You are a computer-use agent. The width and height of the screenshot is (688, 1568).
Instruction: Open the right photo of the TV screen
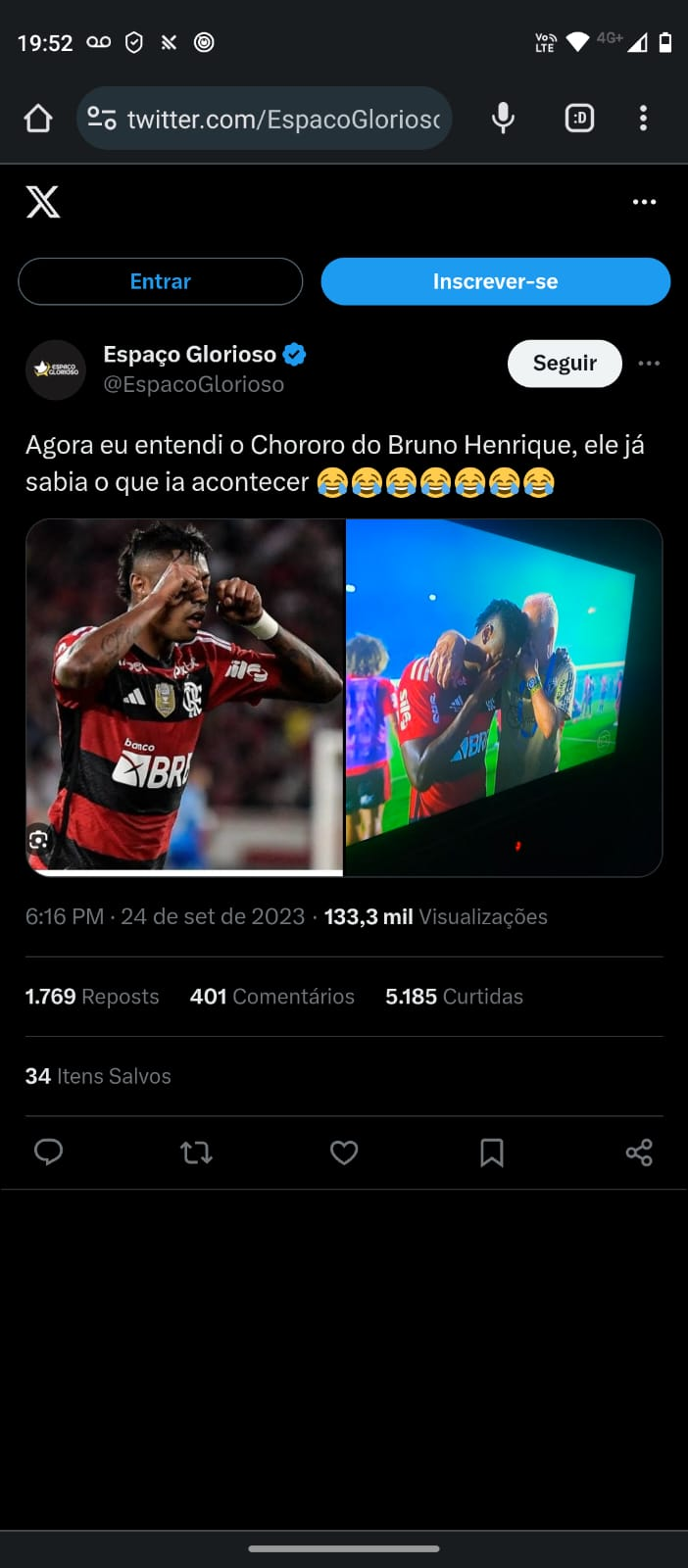(x=504, y=696)
